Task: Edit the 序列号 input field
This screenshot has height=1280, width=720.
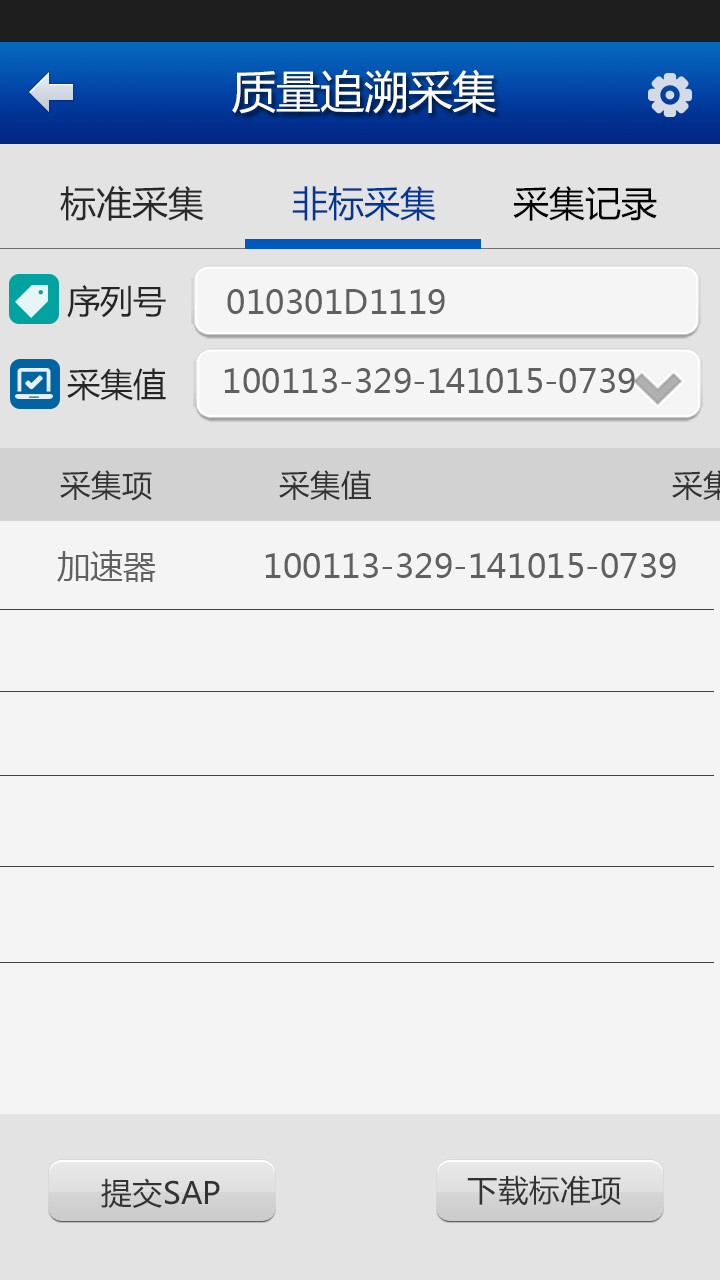Action: point(446,301)
